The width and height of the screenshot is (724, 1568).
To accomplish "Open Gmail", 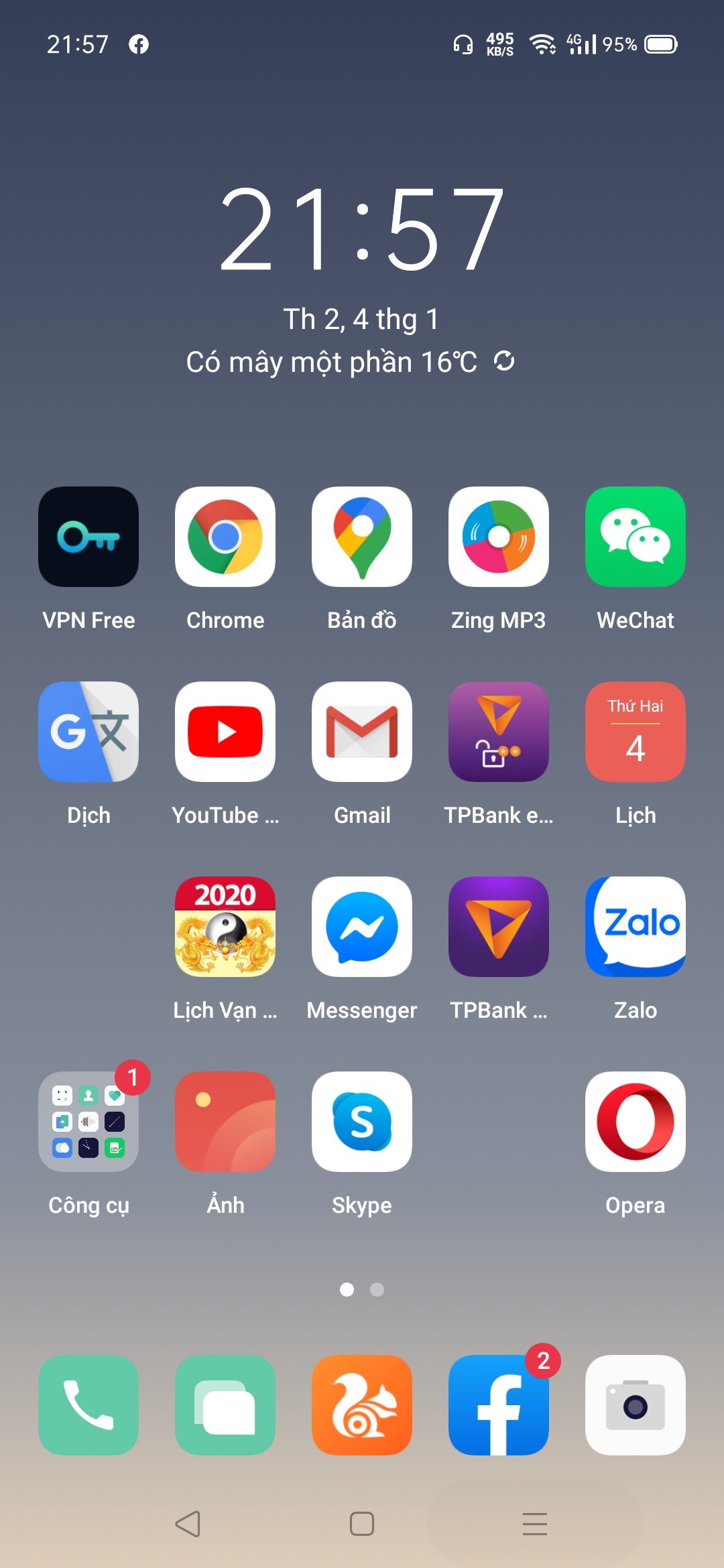I will [362, 732].
